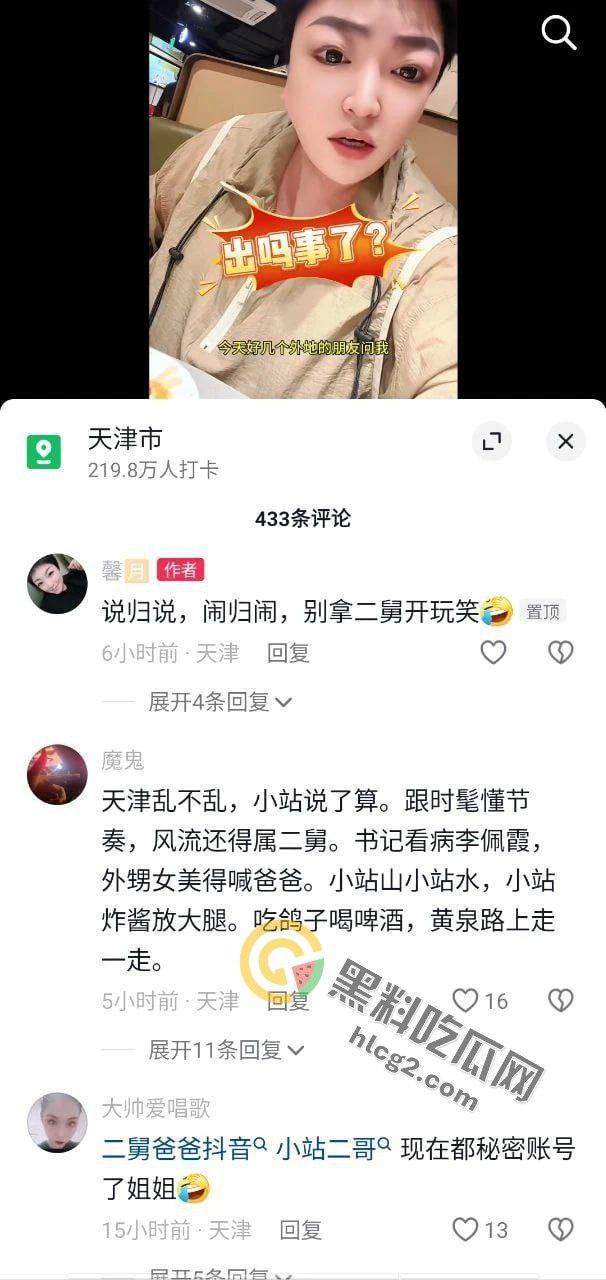Viewport: 606px width, 1280px height.
Task: Dislike 馨月's pinned comment
Action: coord(561,653)
